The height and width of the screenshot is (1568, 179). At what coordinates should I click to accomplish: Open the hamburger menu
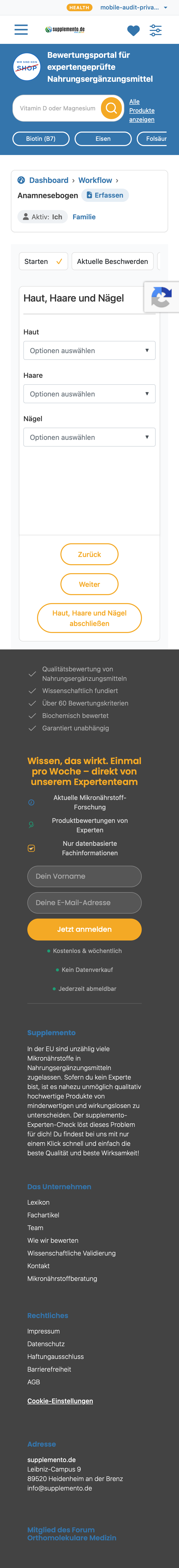pyautogui.click(x=21, y=30)
